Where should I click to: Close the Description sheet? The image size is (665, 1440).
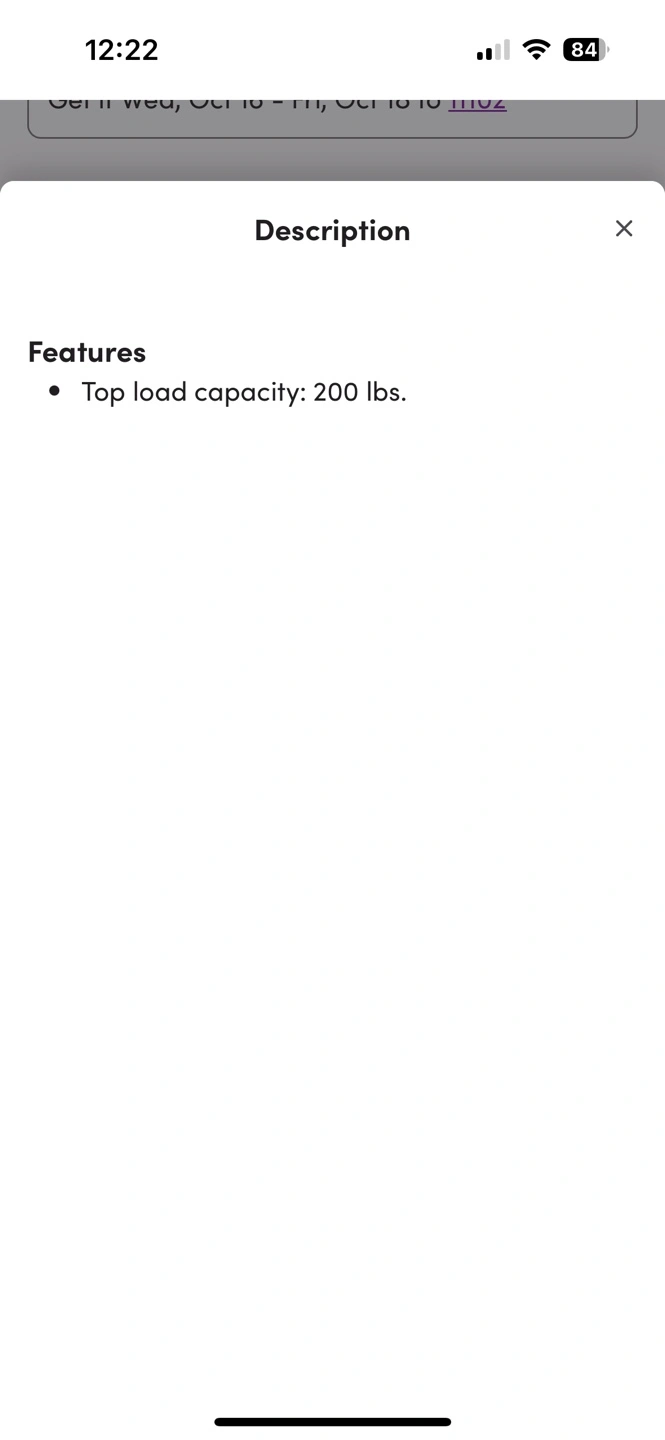tap(624, 229)
